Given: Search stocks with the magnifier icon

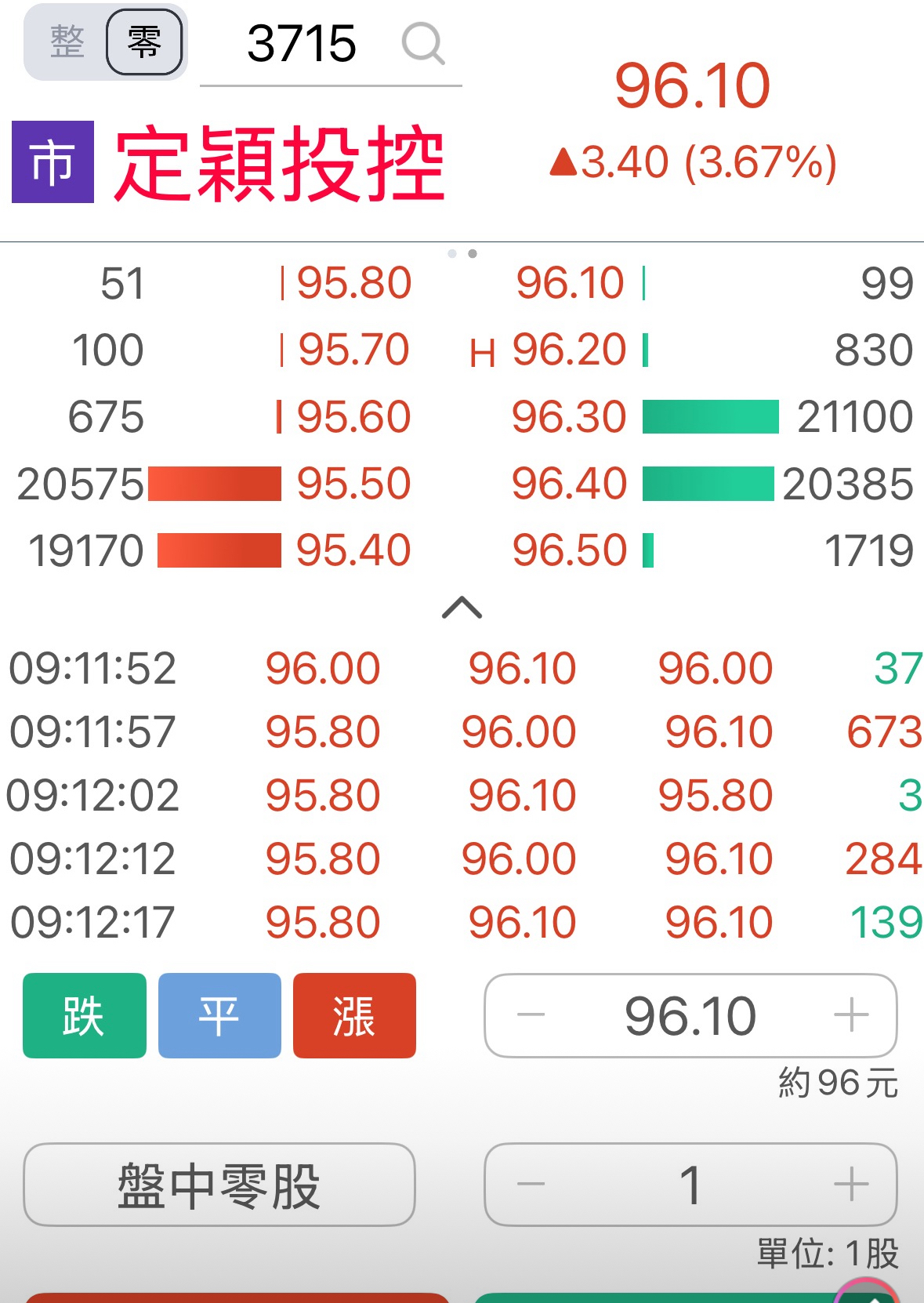Looking at the screenshot, I should (x=423, y=43).
